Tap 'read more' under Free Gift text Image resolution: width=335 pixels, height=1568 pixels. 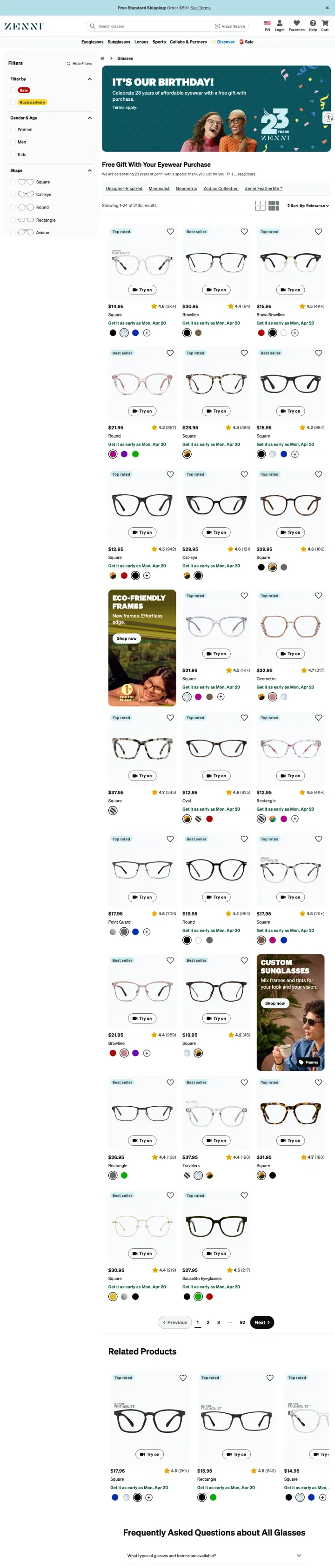(x=247, y=174)
